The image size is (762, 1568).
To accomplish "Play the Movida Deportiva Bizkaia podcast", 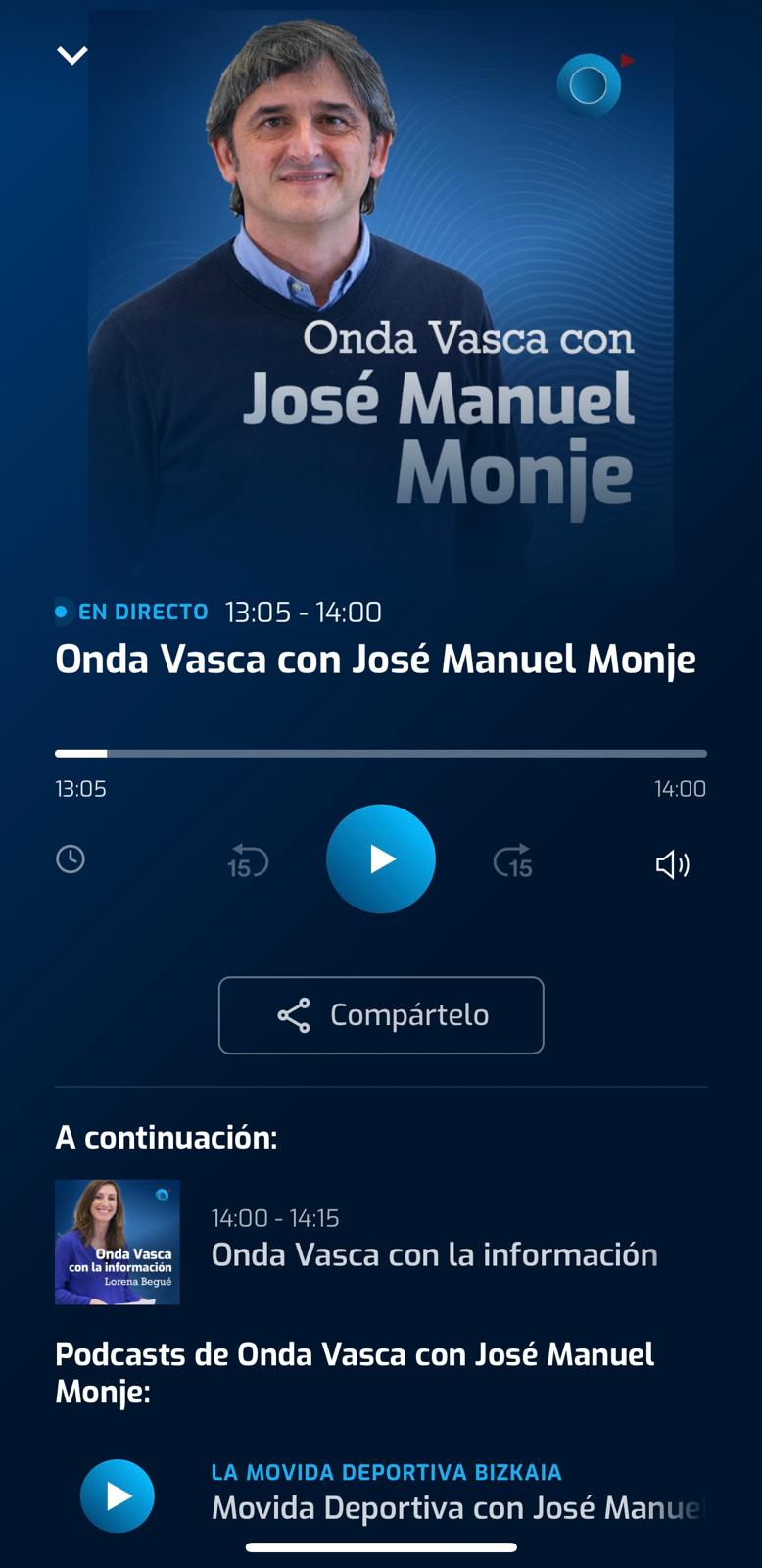I will (118, 1495).
